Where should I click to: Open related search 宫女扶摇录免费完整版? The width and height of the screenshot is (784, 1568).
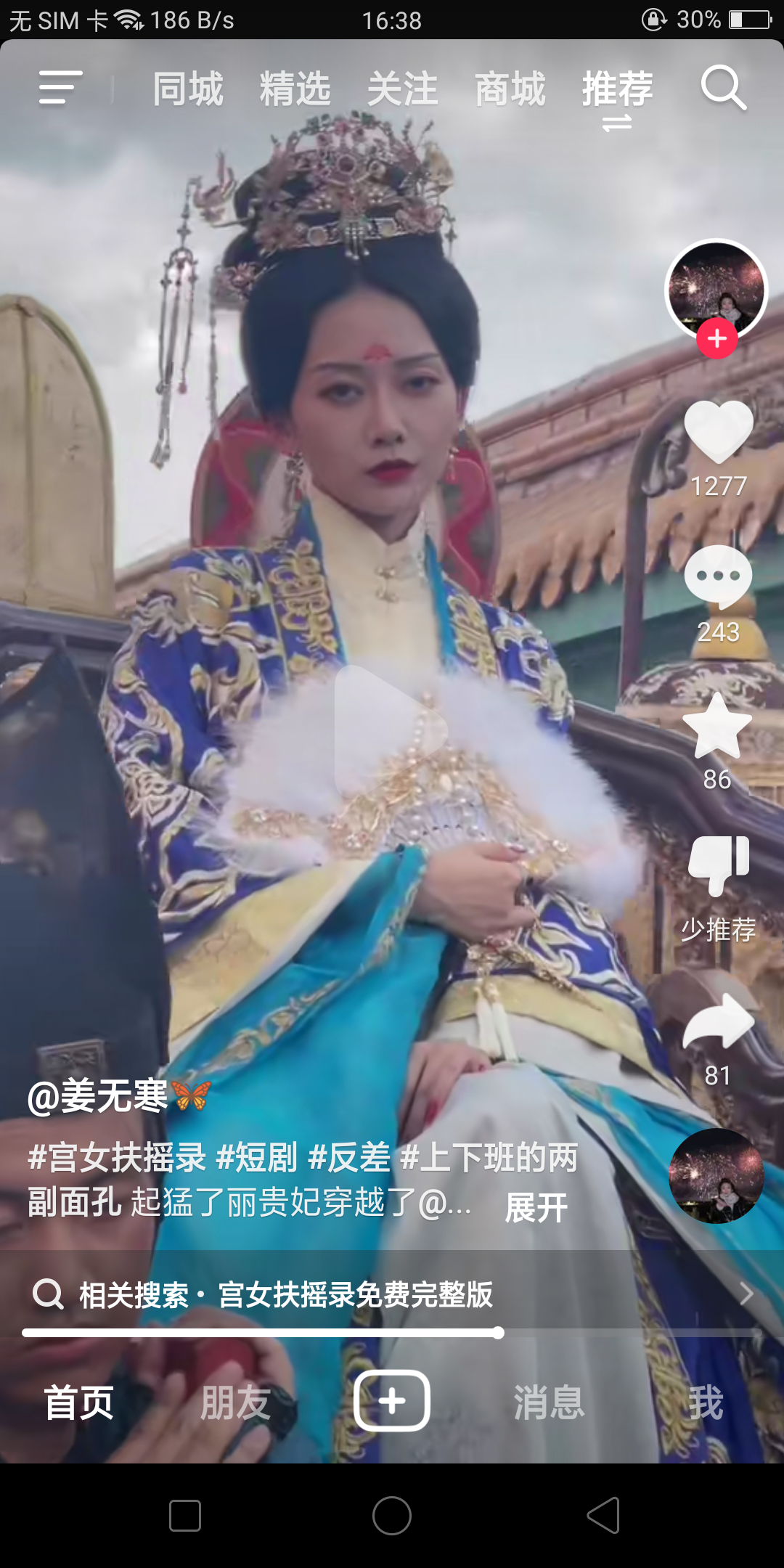click(x=392, y=1294)
